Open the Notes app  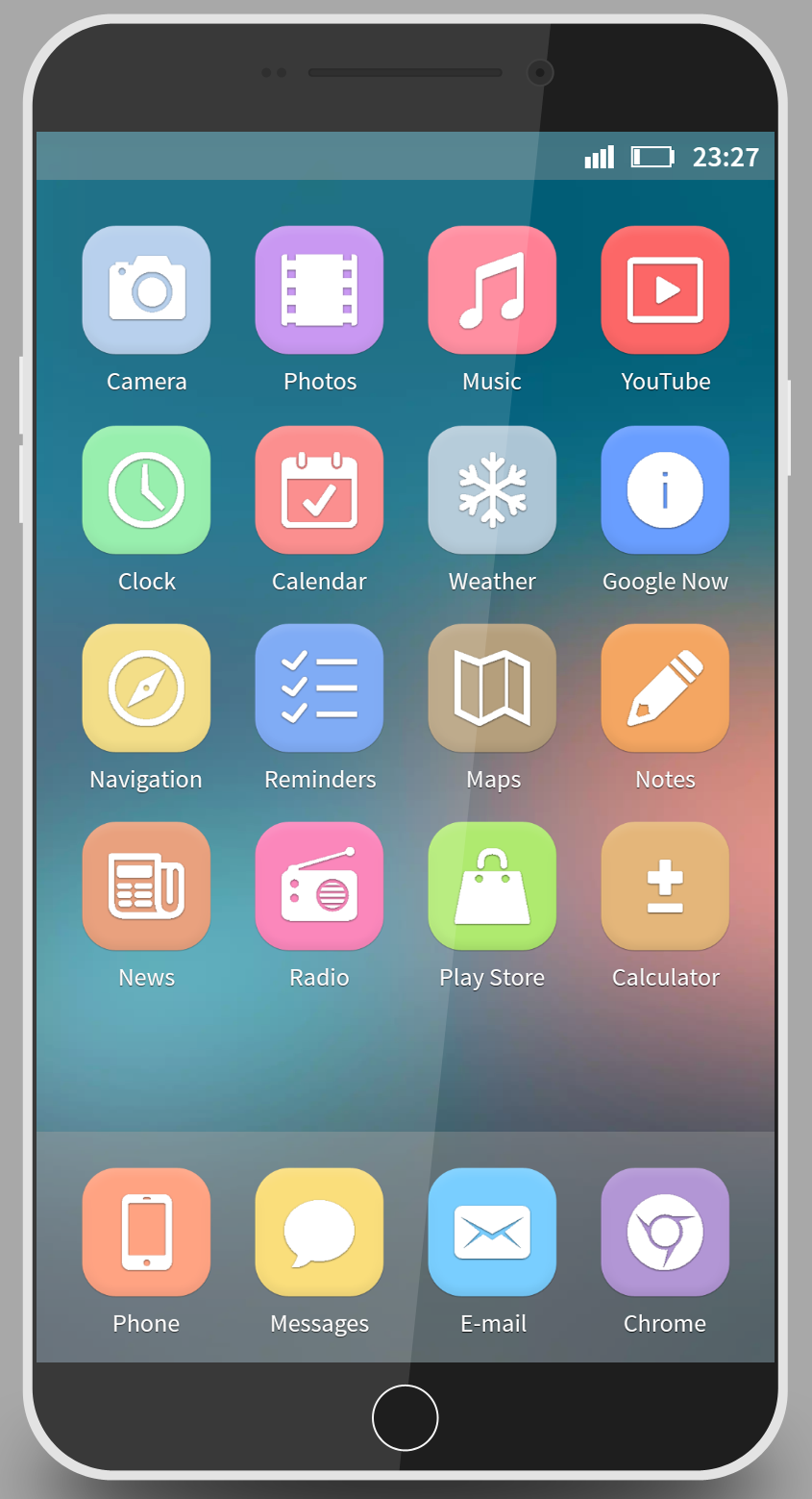(x=665, y=687)
